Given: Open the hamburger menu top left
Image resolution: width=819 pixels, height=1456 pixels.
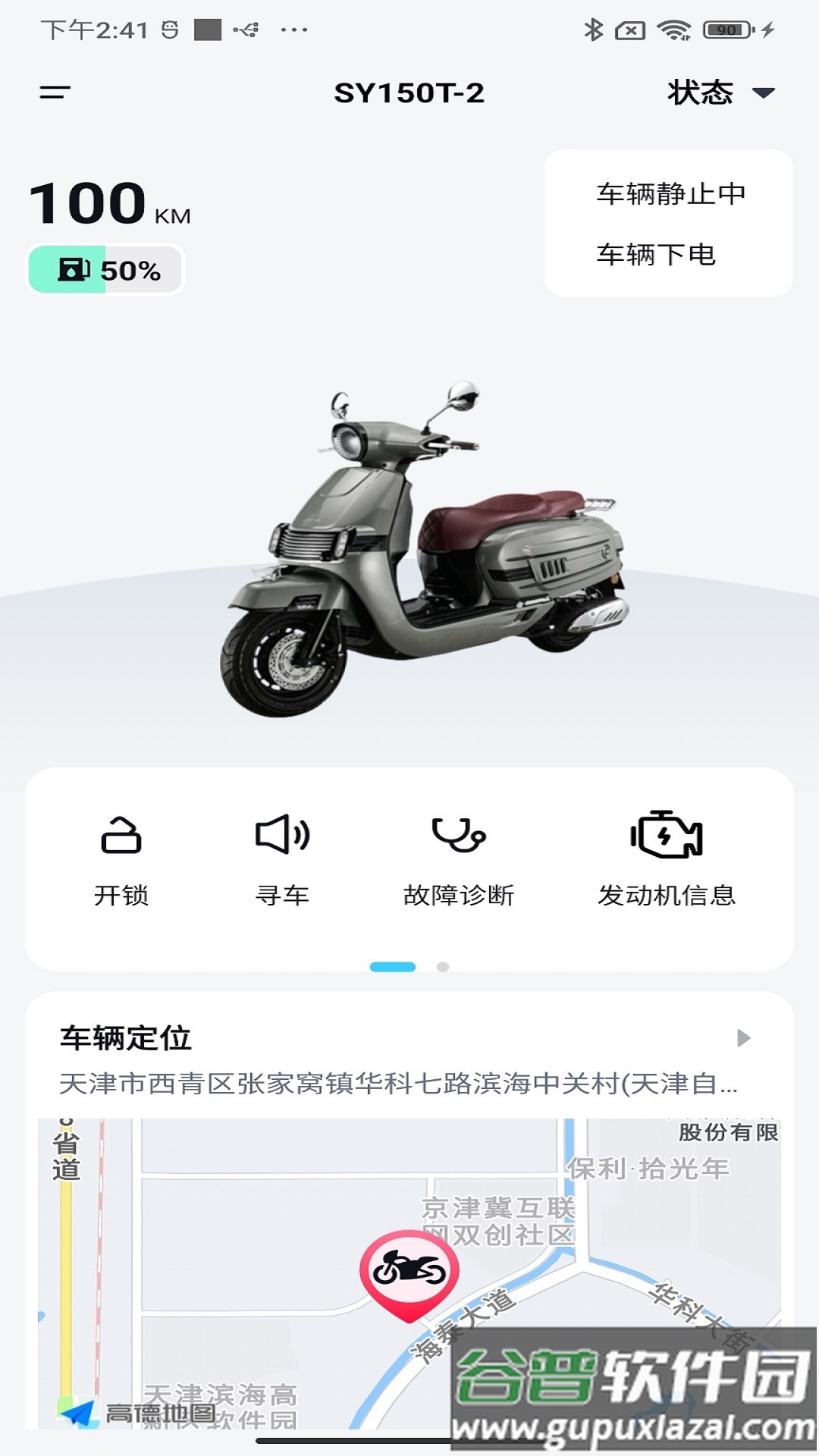Looking at the screenshot, I should coord(53,93).
